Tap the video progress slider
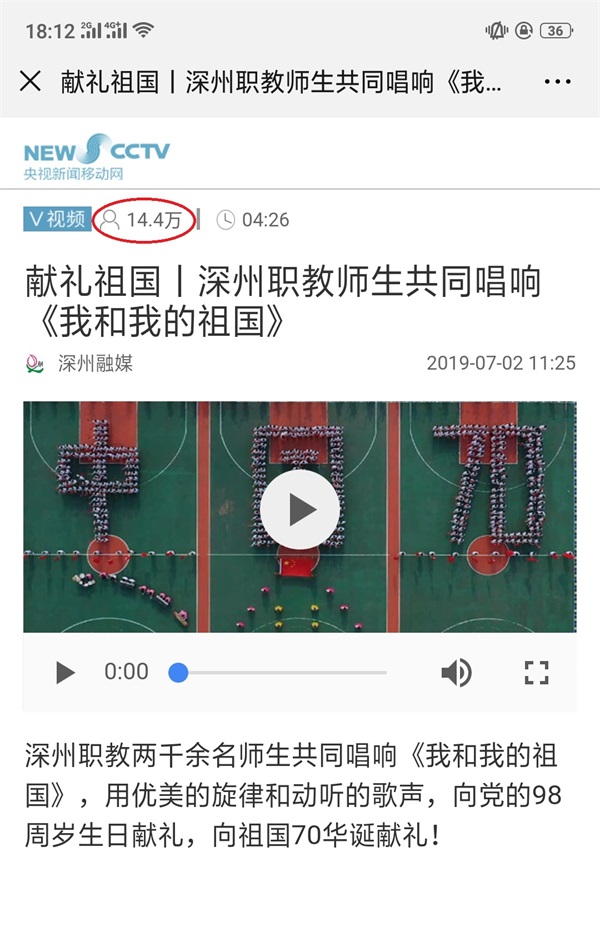The height and width of the screenshot is (933, 600). pos(280,673)
